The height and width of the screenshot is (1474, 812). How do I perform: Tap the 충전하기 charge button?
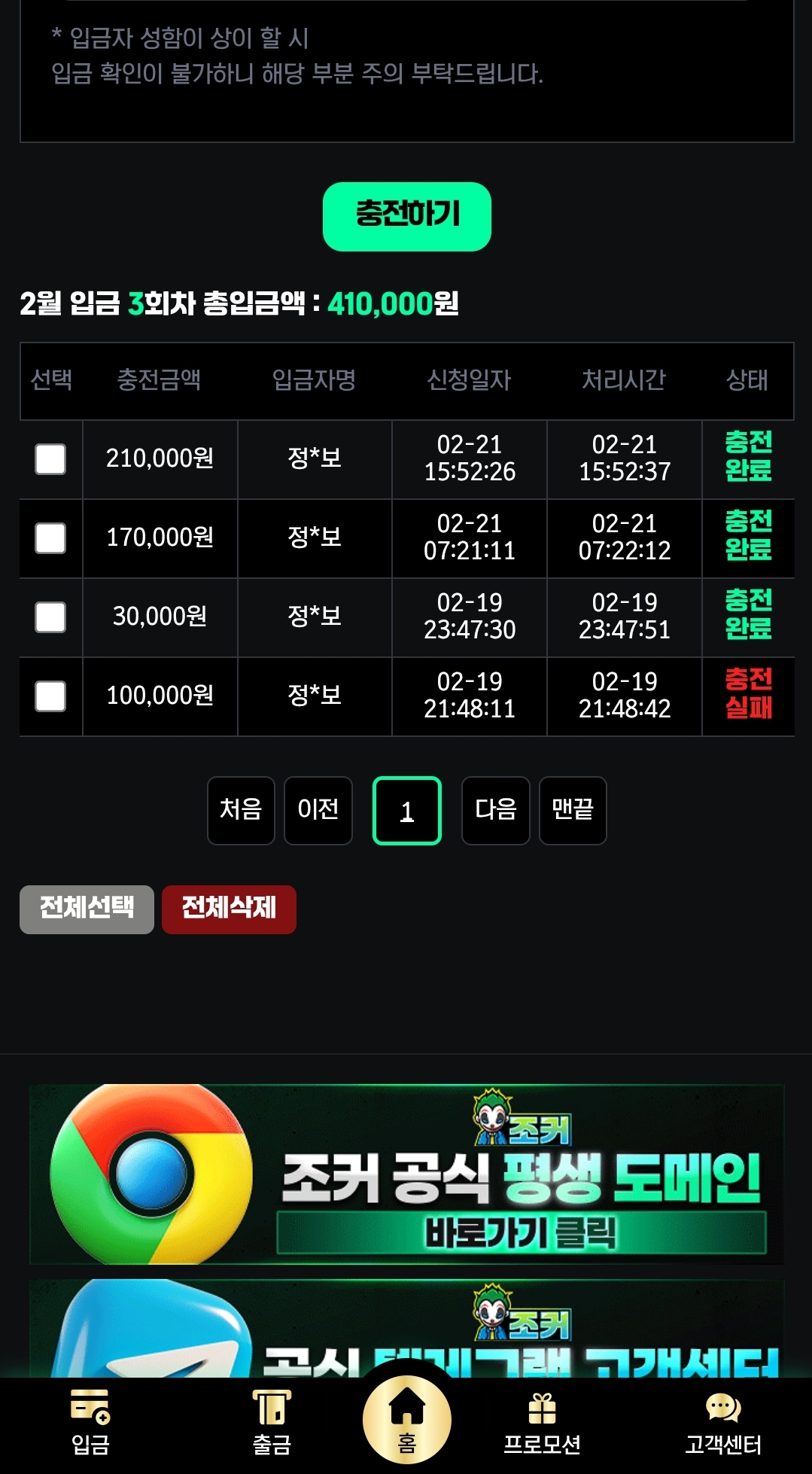406,216
